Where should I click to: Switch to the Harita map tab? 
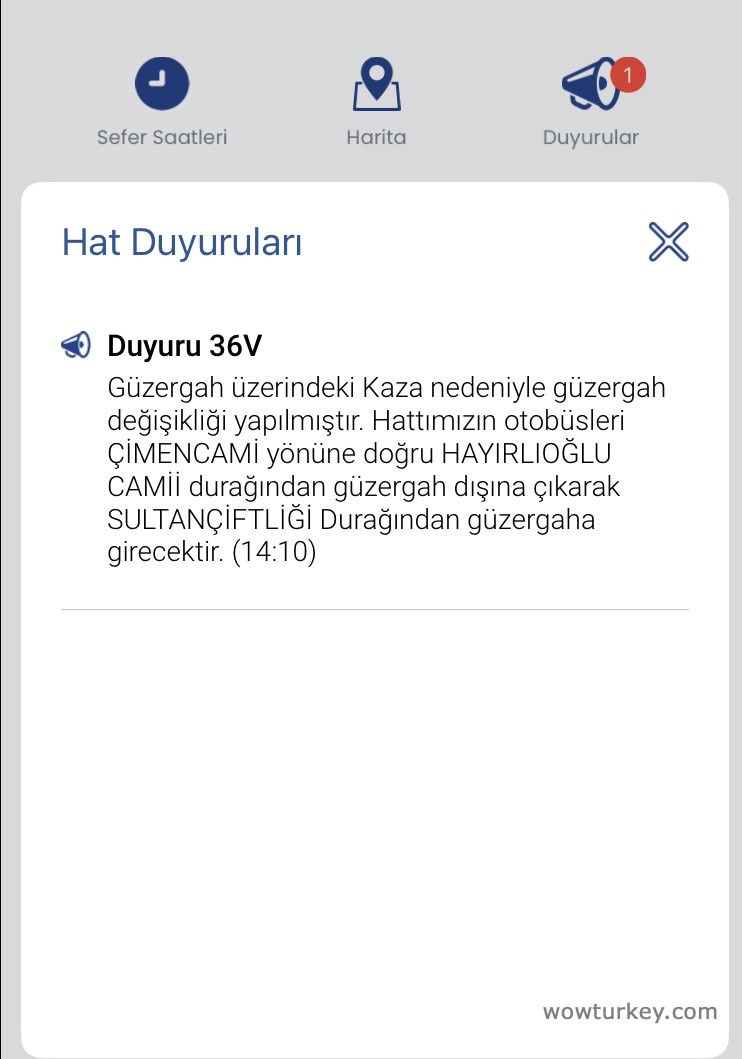[376, 105]
